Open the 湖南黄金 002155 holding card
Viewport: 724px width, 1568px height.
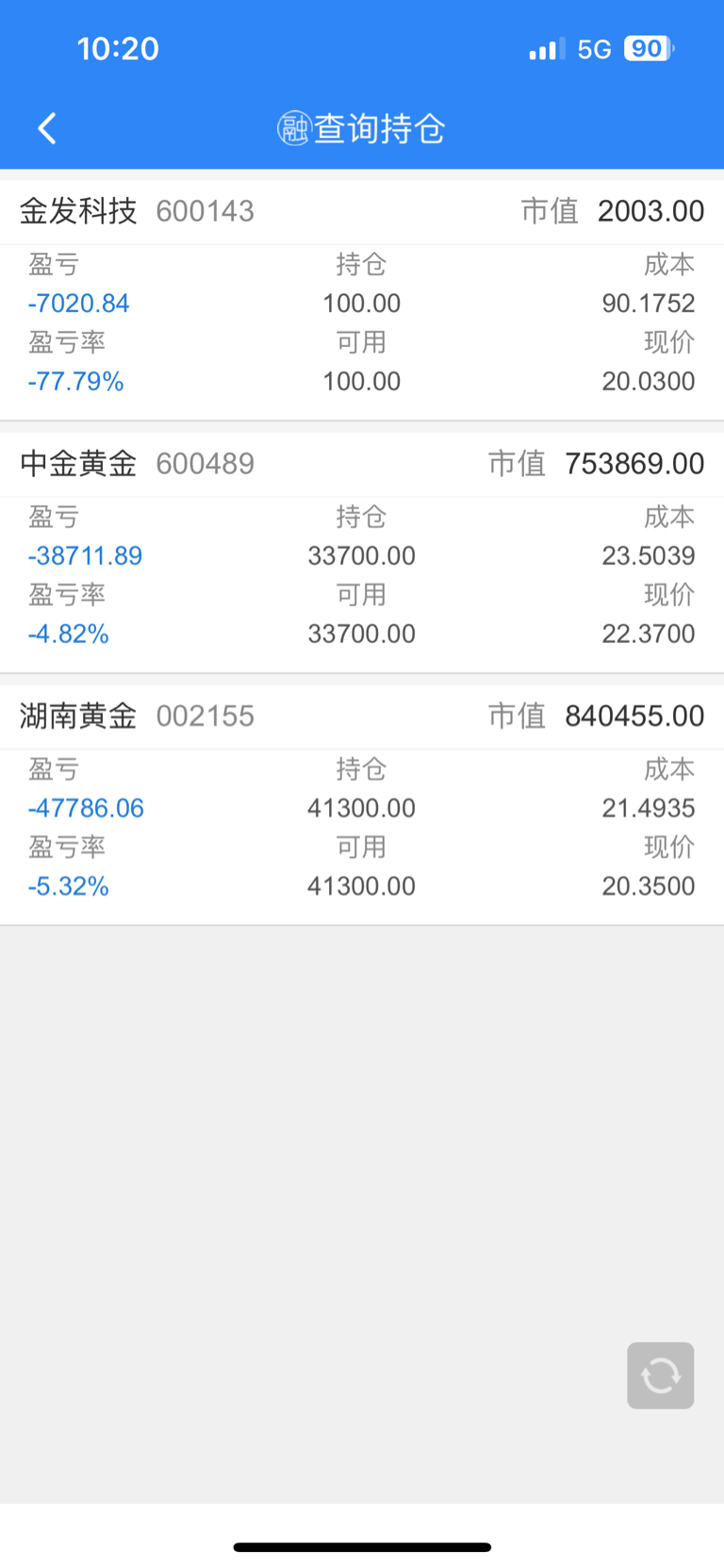(362, 805)
